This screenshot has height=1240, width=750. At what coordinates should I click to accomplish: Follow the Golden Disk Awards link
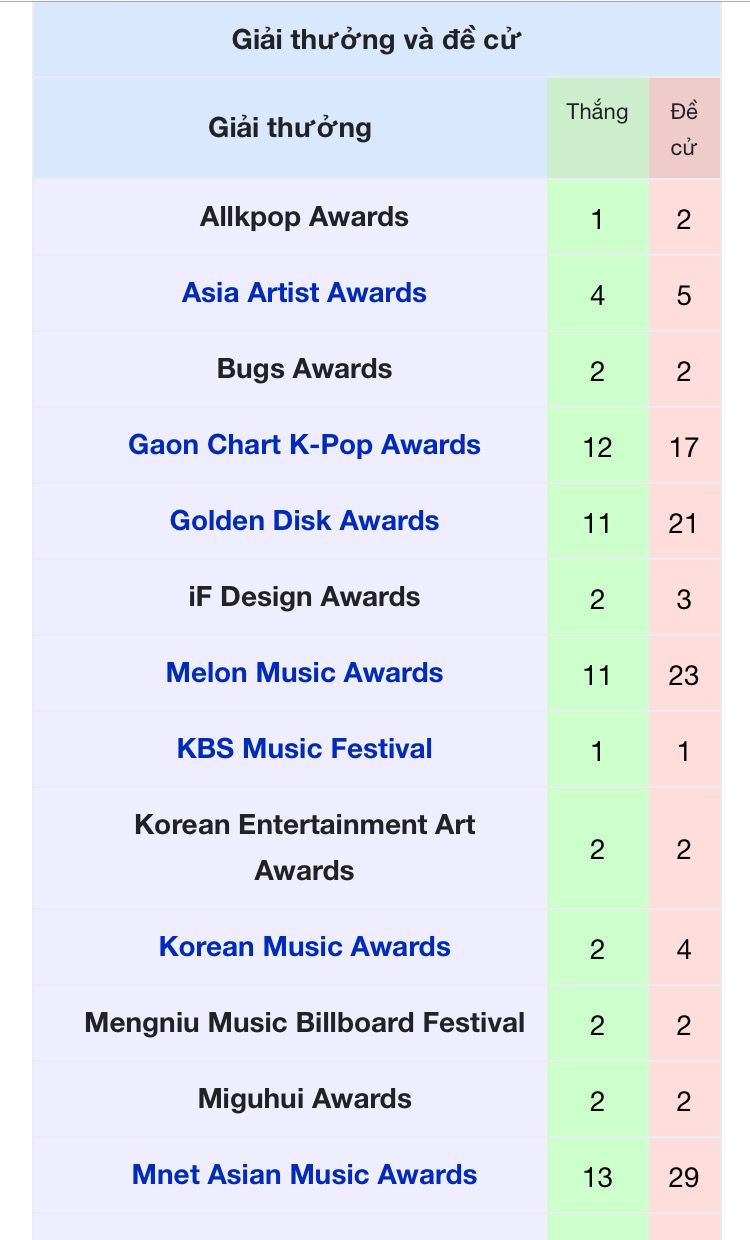coord(304,521)
